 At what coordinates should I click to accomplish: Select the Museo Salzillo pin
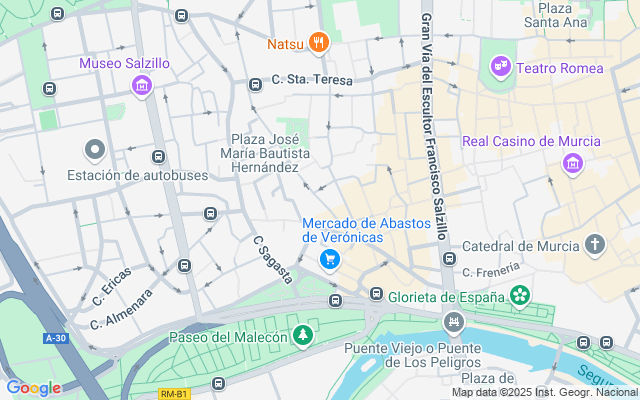click(142, 86)
